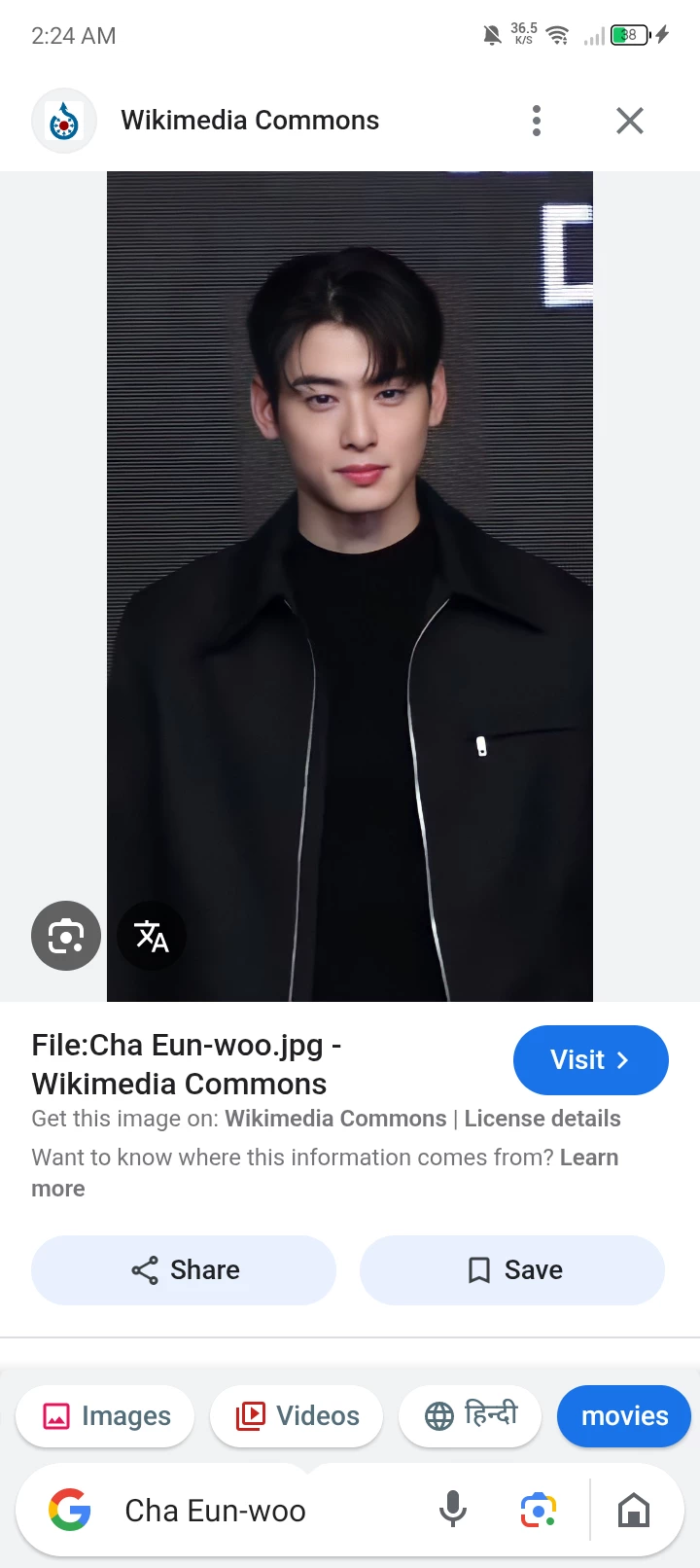This screenshot has height=1568, width=700.
Task: Save the image to collections
Action: coord(512,1269)
